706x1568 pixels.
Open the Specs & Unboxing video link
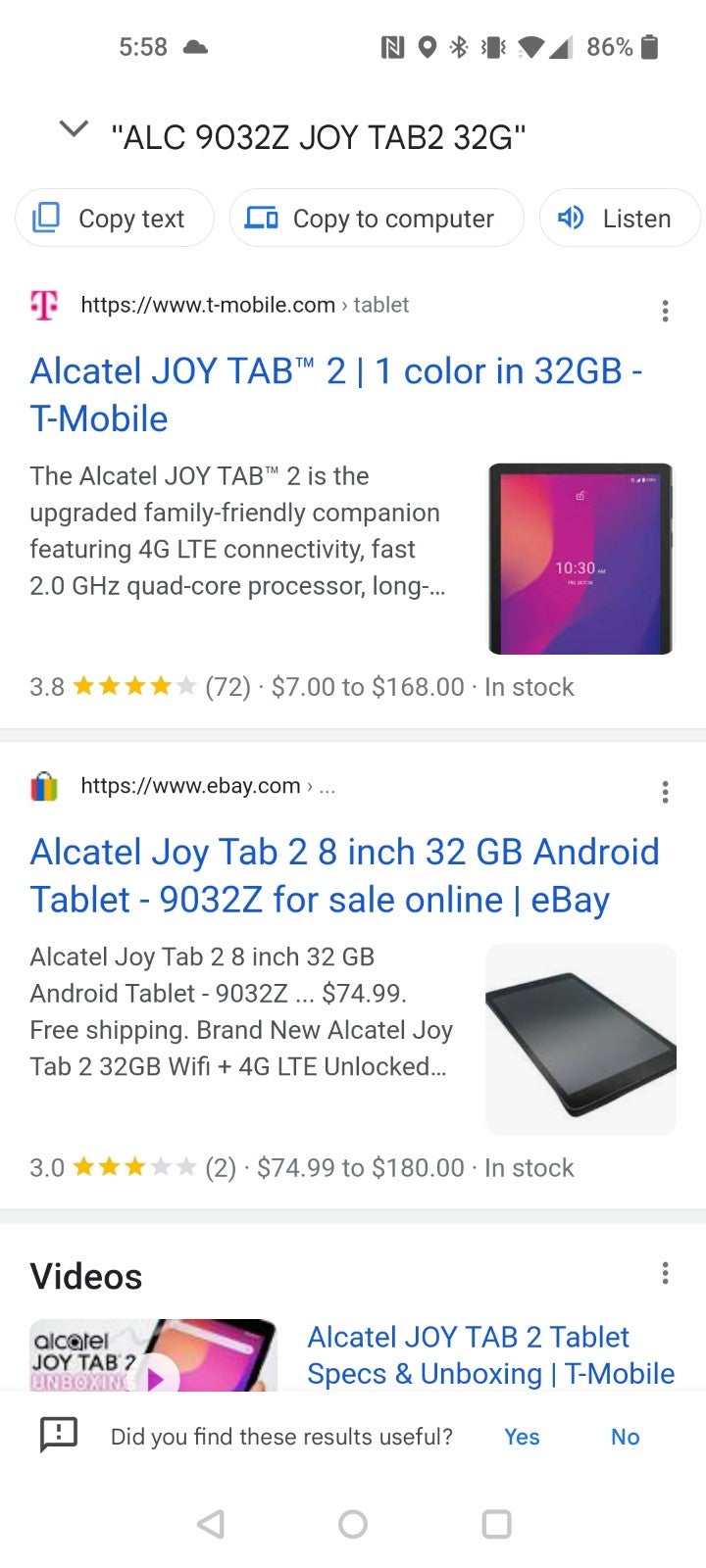tap(490, 1355)
